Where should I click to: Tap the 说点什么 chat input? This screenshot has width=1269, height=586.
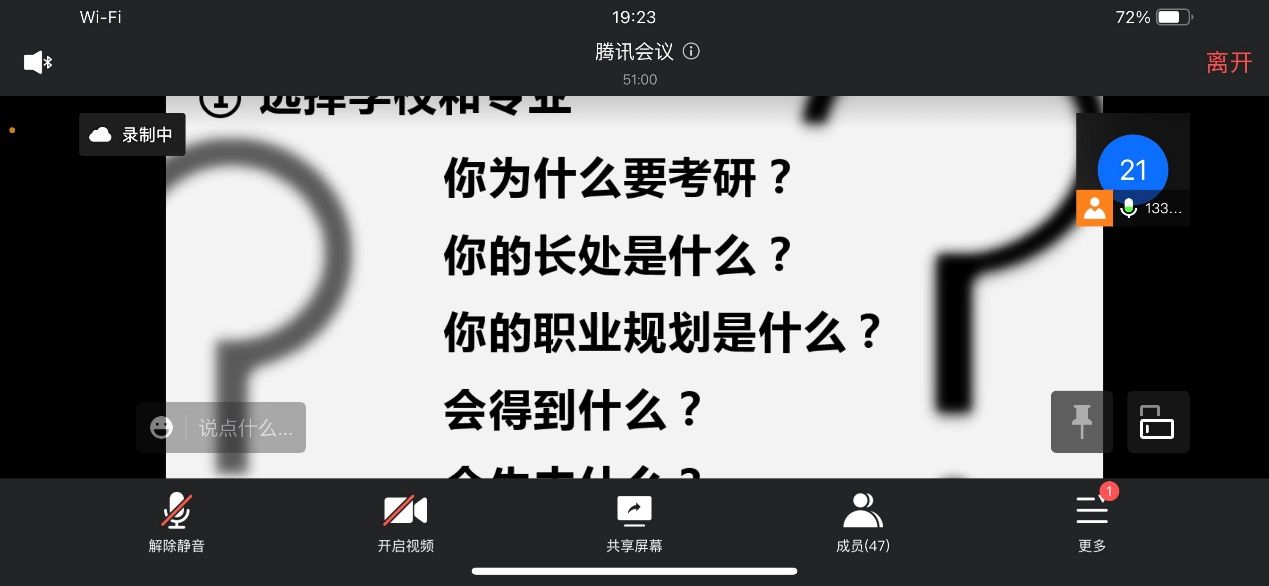point(245,428)
